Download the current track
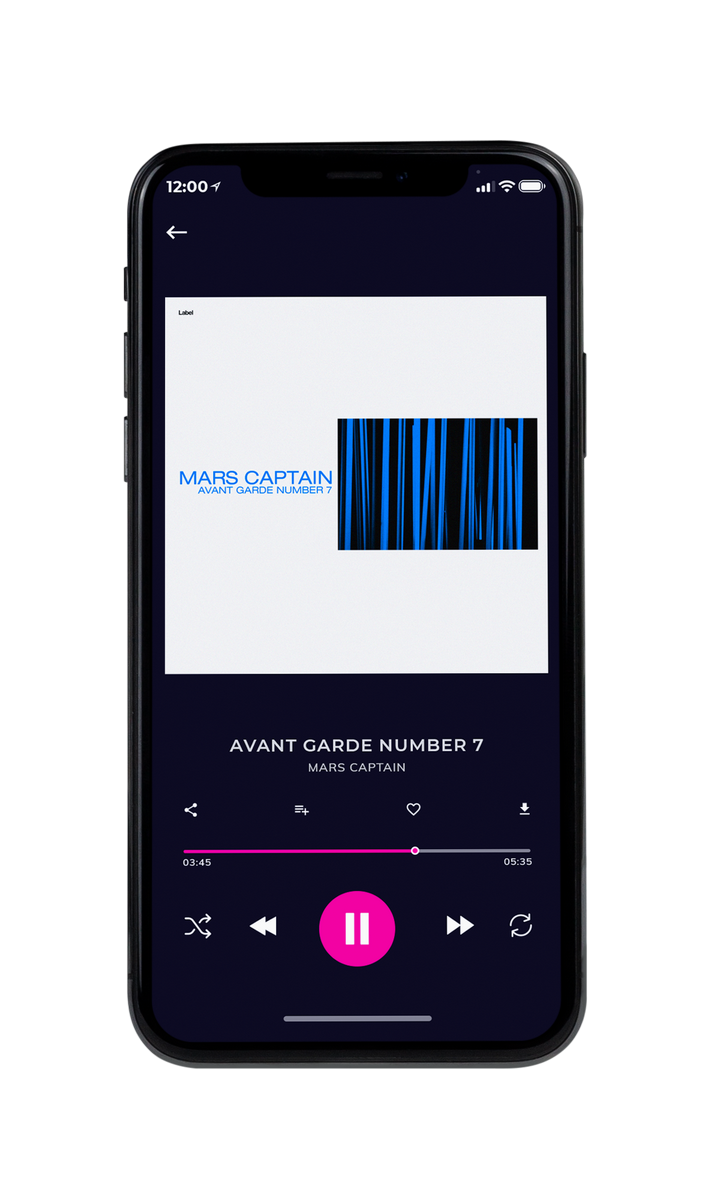This screenshot has width=720, height=1200. pyautogui.click(x=524, y=809)
